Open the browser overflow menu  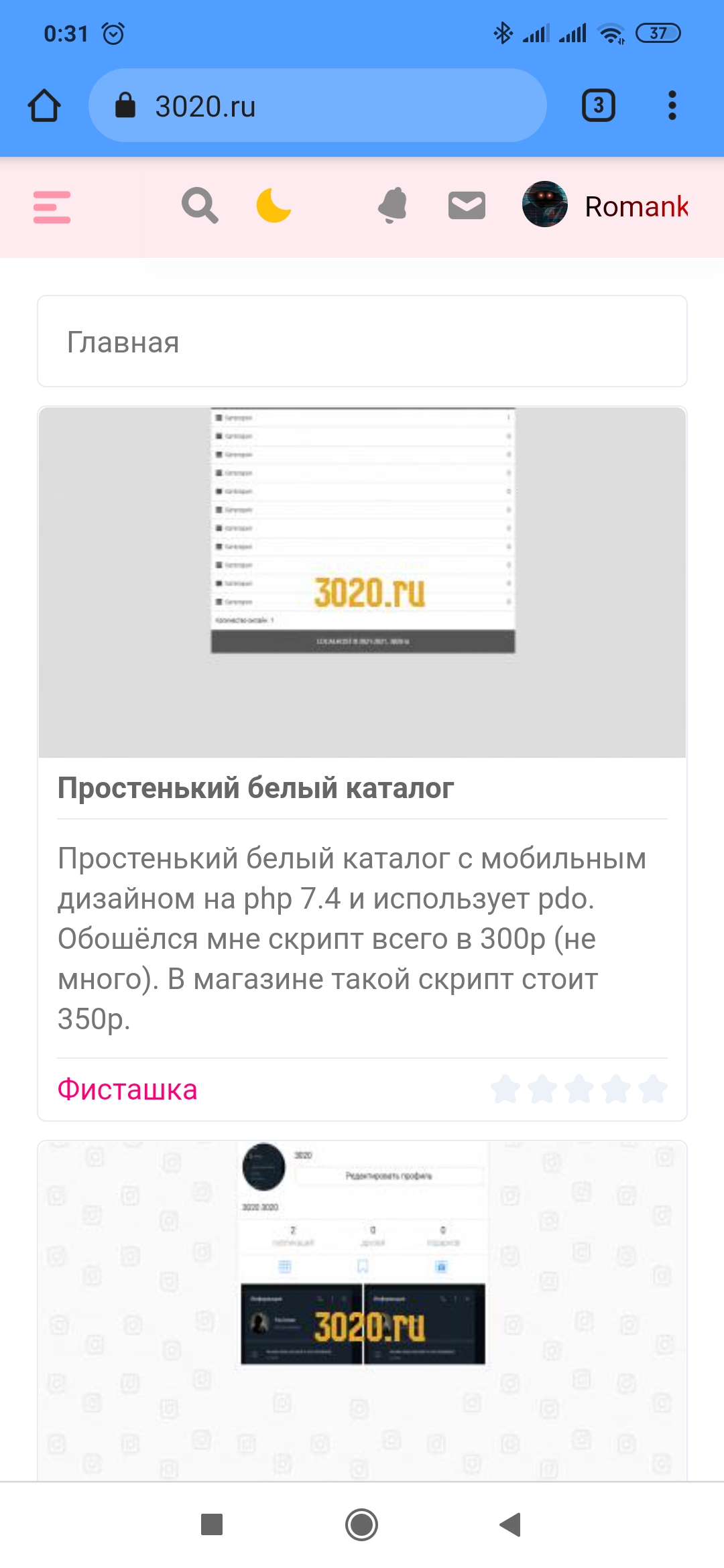point(672,106)
